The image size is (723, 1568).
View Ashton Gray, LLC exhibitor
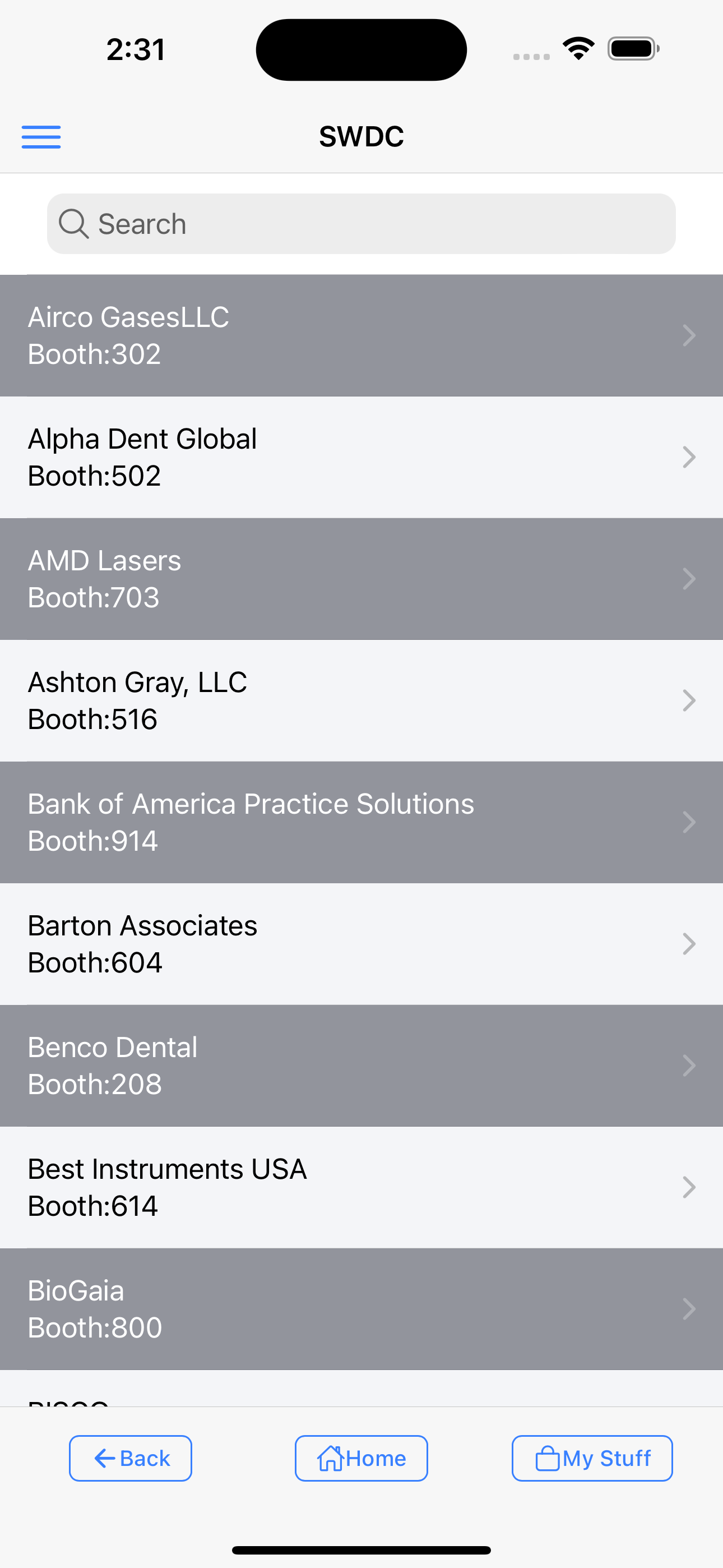click(x=361, y=700)
